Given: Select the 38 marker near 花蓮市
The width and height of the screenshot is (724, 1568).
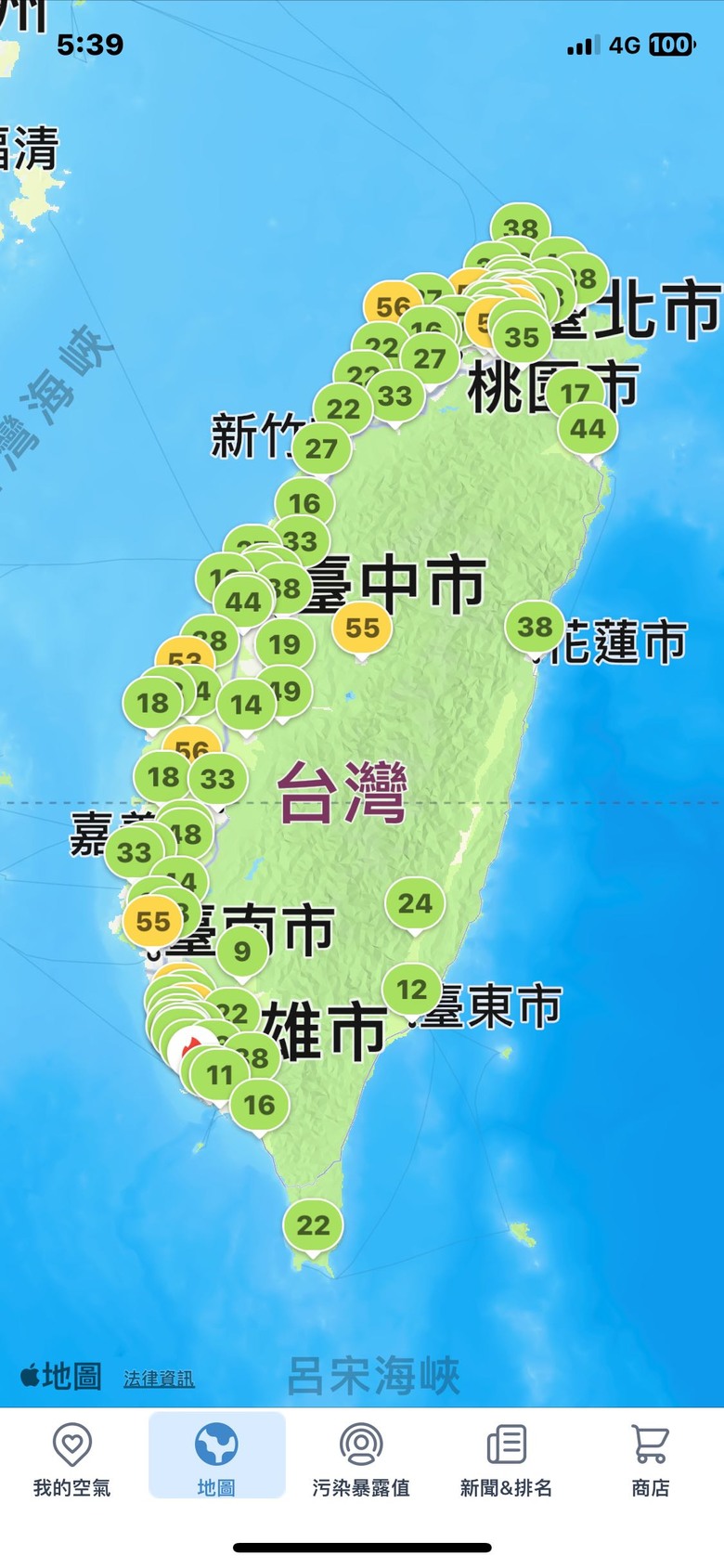Looking at the screenshot, I should pos(535,627).
